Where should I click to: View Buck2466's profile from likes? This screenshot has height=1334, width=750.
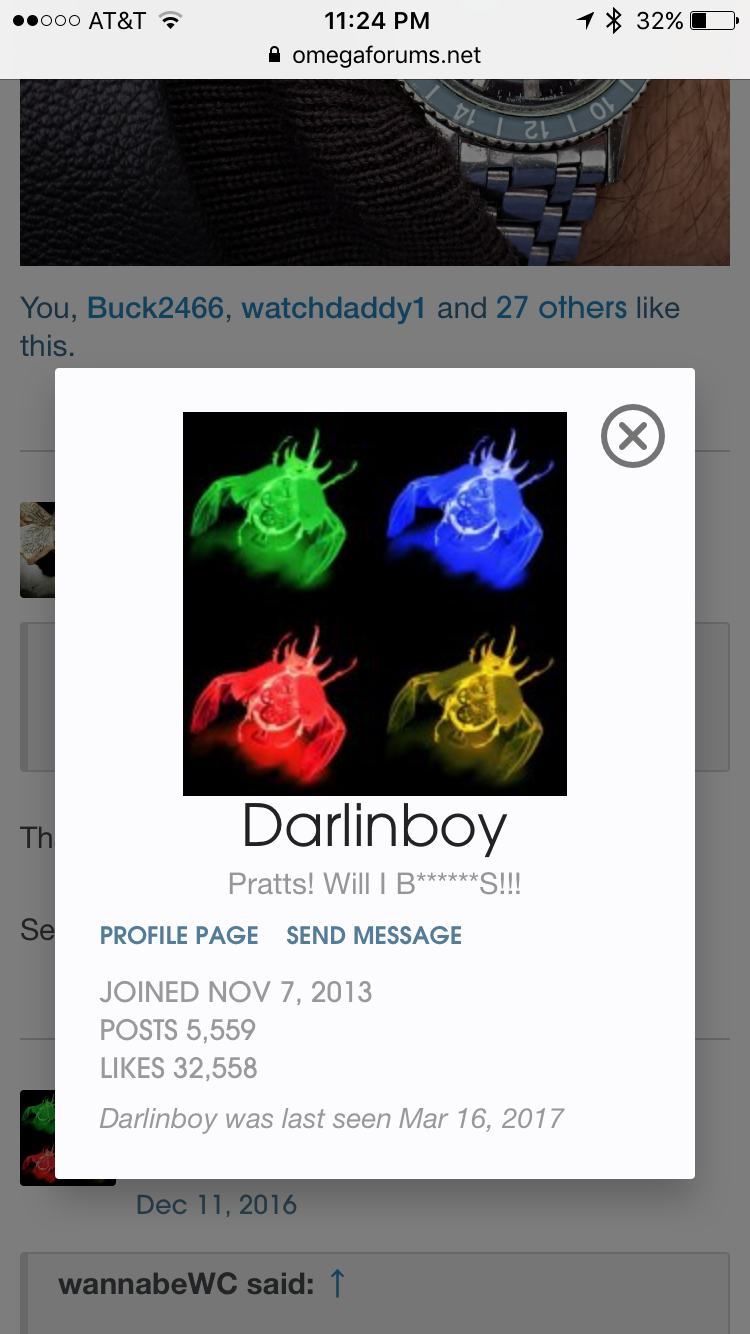coord(155,308)
